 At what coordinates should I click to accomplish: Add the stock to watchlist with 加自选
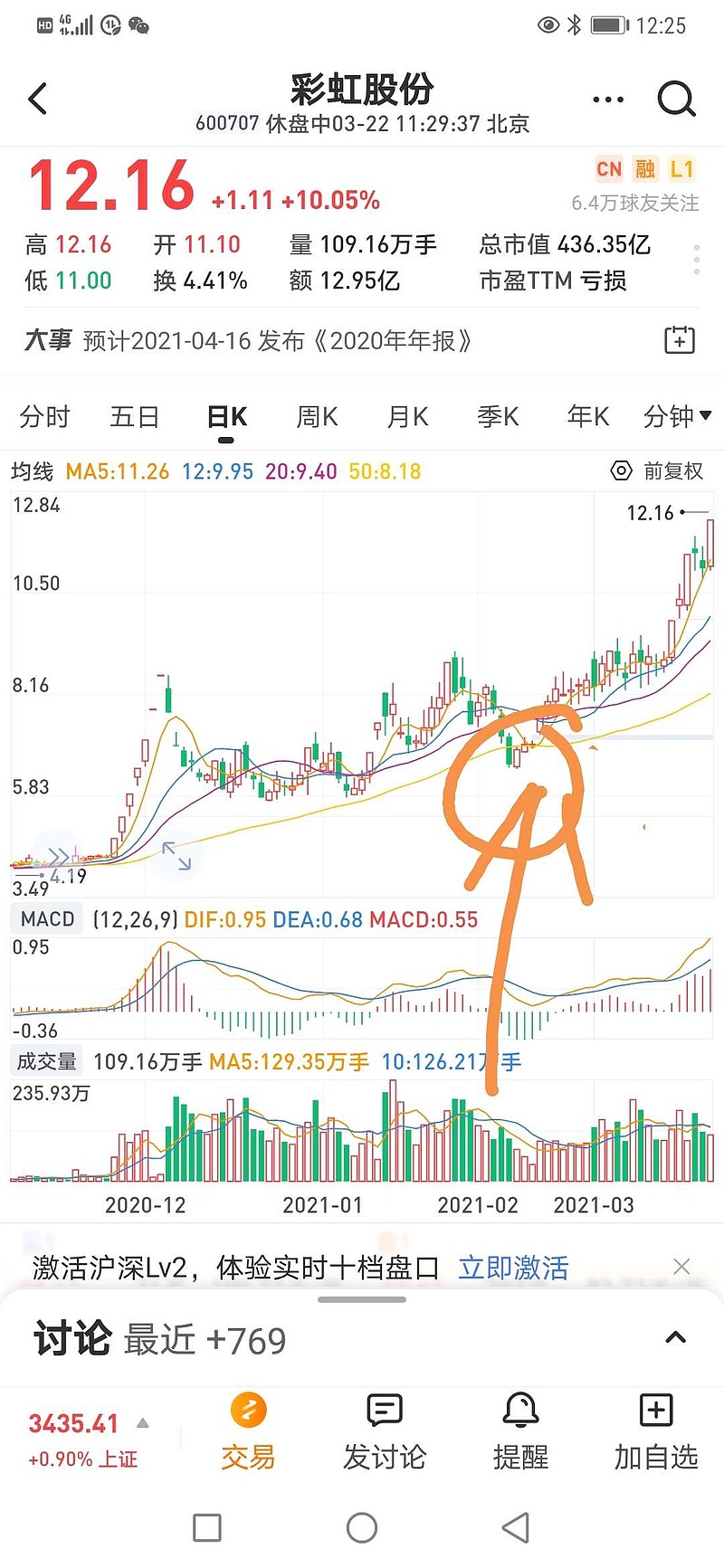(656, 1432)
